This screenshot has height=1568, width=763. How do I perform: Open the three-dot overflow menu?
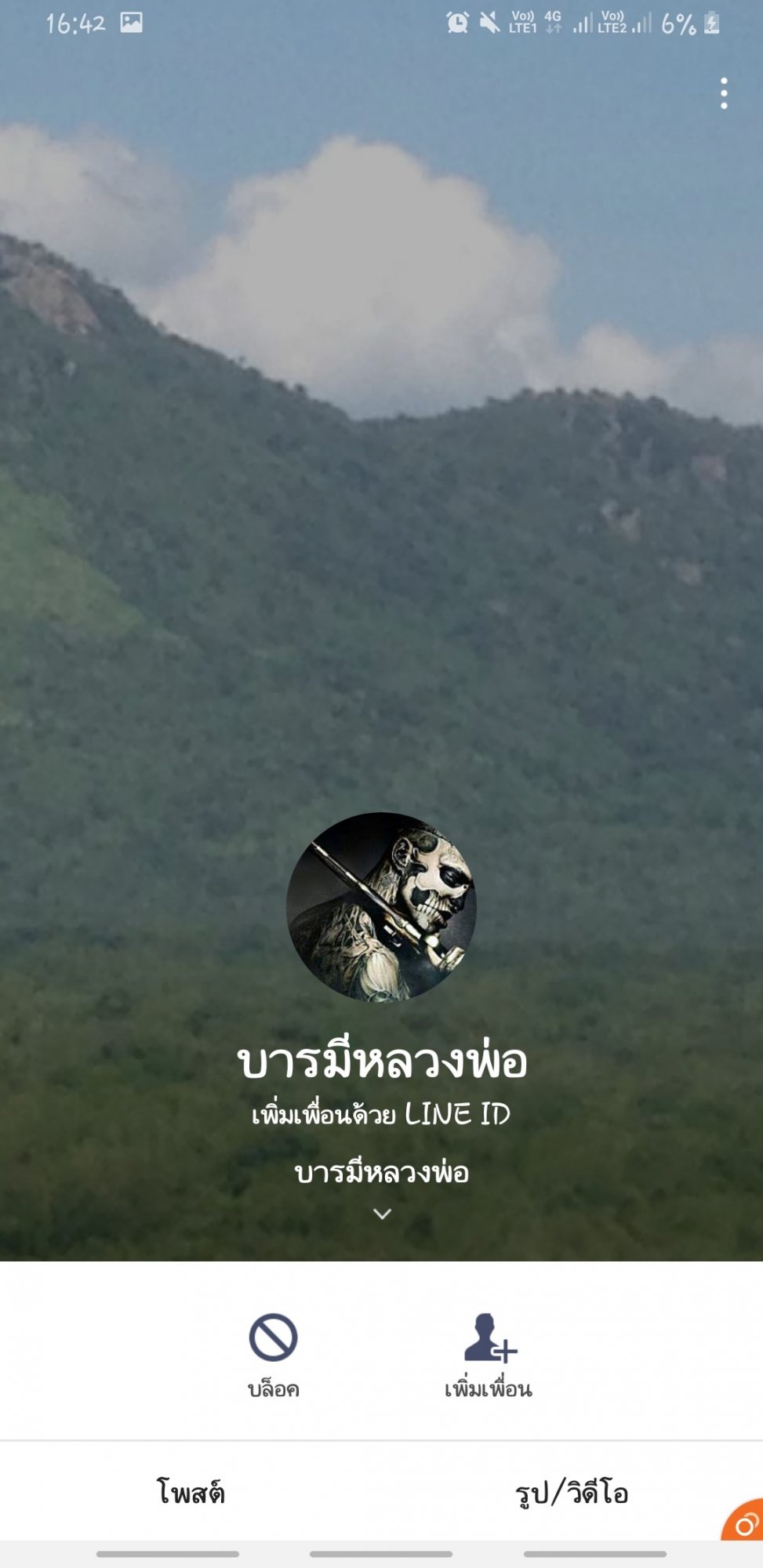(724, 93)
